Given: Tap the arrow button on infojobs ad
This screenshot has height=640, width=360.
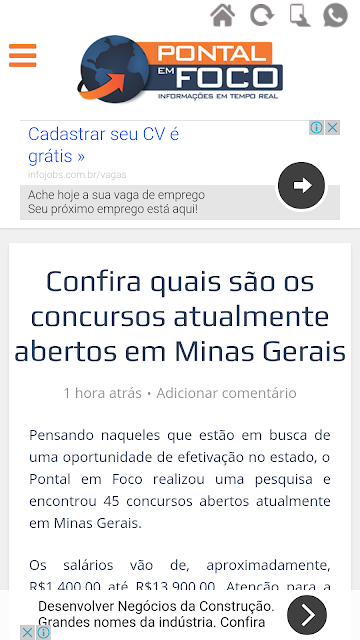Looking at the screenshot, I should (x=302, y=186).
